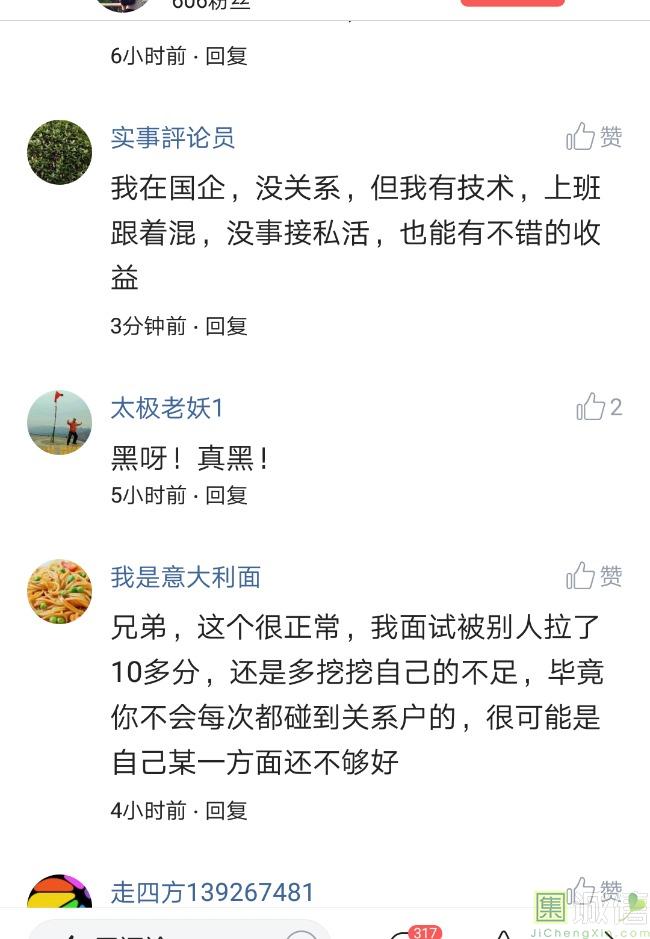Tap the red follow button at top
The height and width of the screenshot is (939, 650).
(x=512, y=3)
